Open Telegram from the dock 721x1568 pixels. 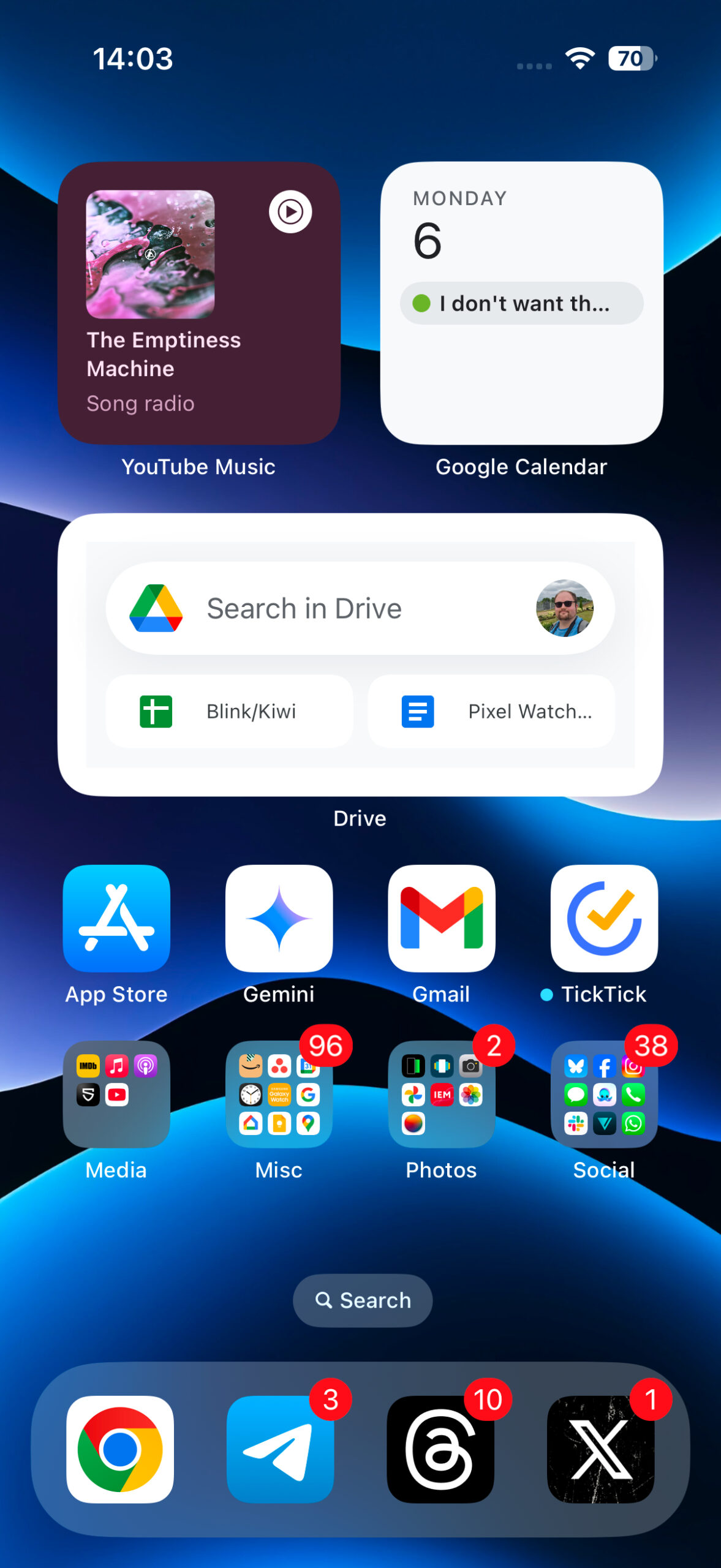click(x=280, y=1449)
